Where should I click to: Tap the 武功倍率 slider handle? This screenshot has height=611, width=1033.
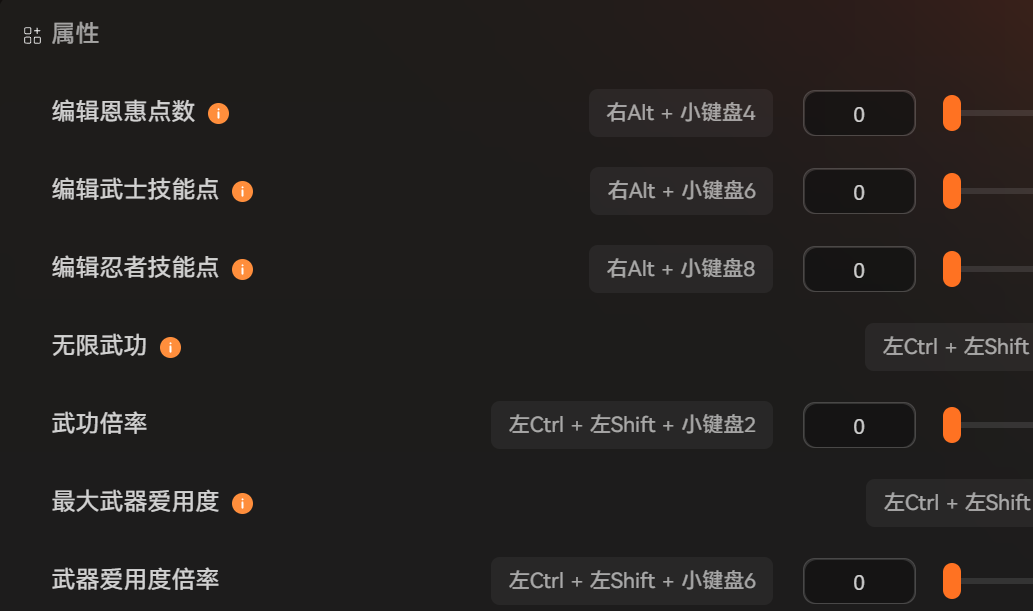(952, 425)
